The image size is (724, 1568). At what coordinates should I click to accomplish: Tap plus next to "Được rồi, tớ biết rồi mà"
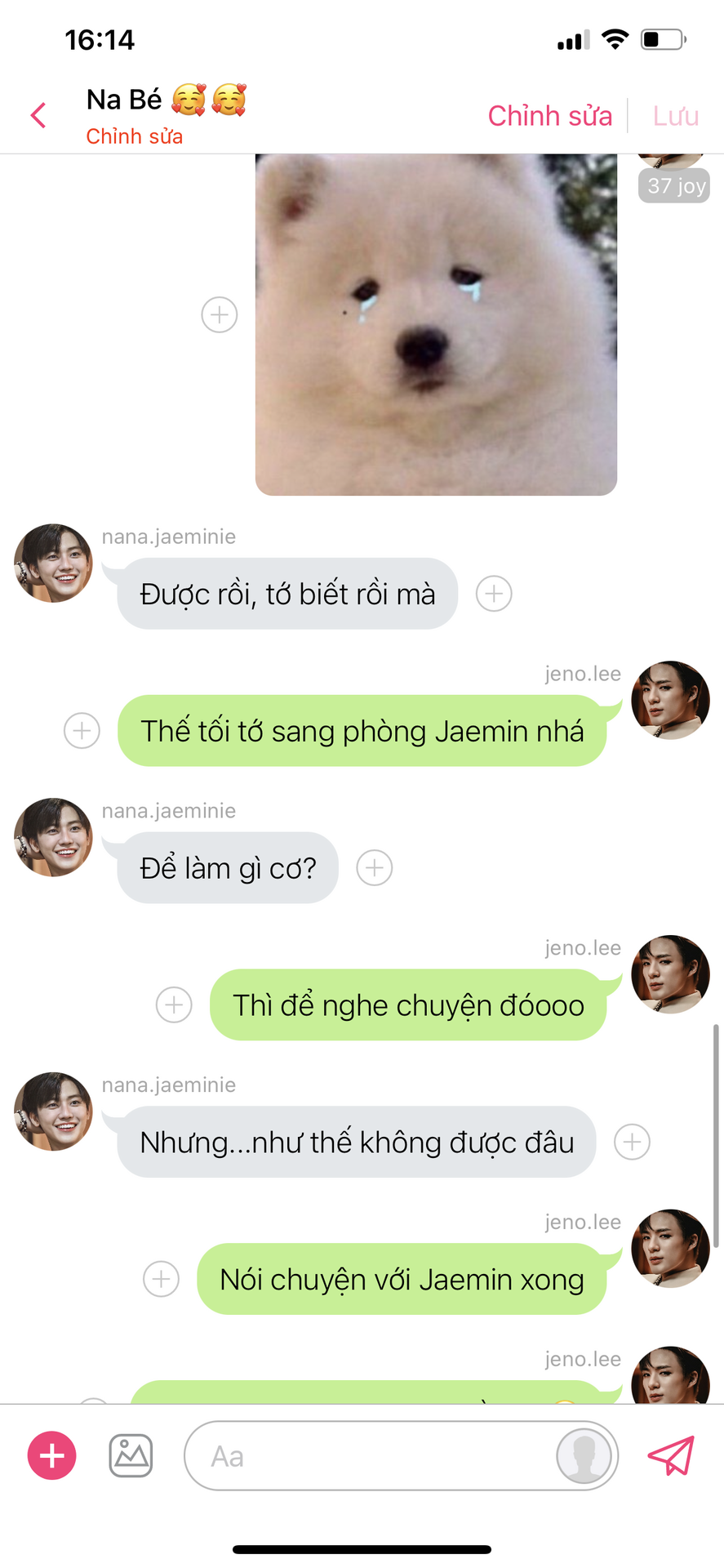point(494,594)
